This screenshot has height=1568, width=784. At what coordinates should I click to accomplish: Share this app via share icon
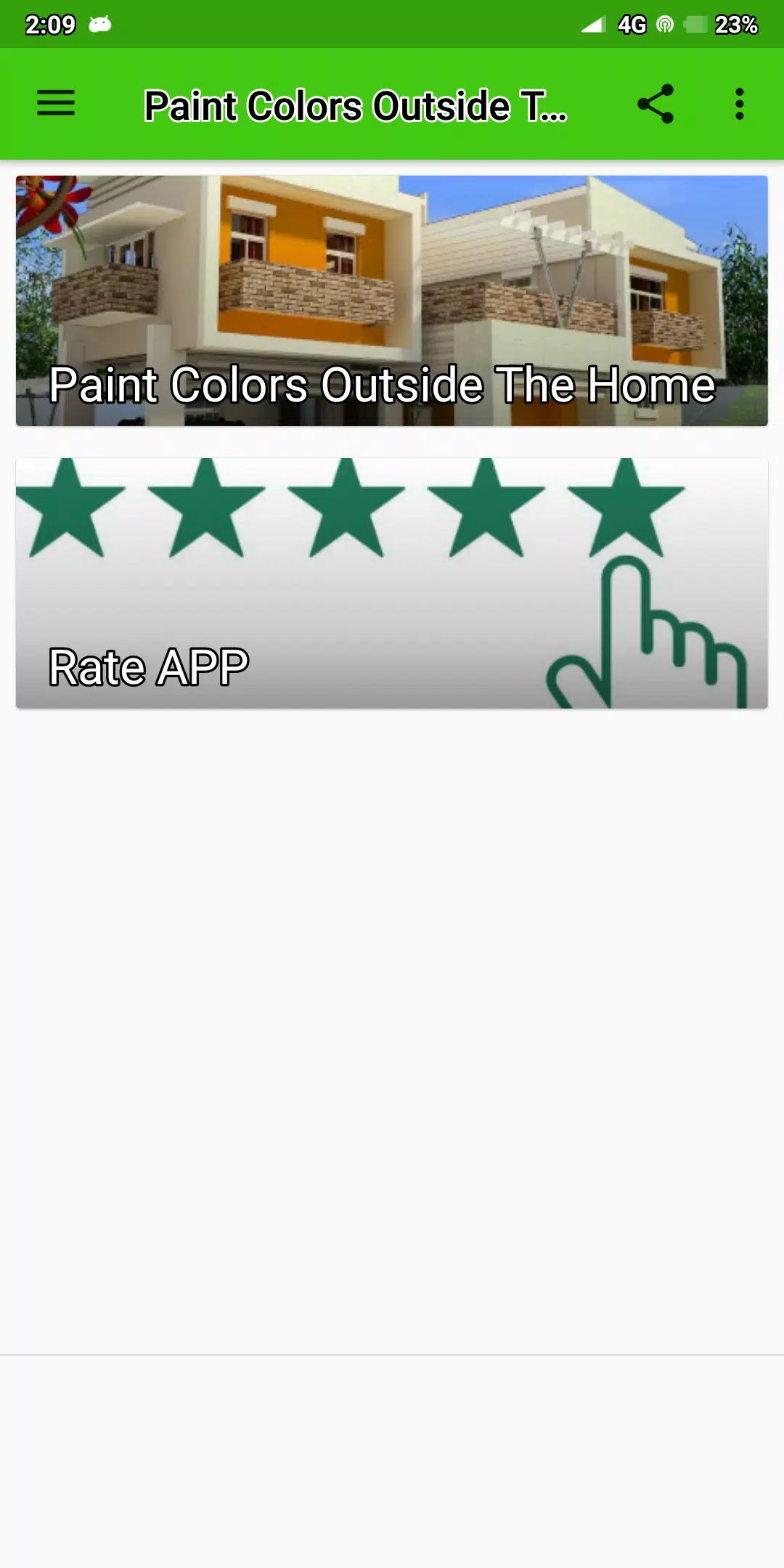click(656, 104)
